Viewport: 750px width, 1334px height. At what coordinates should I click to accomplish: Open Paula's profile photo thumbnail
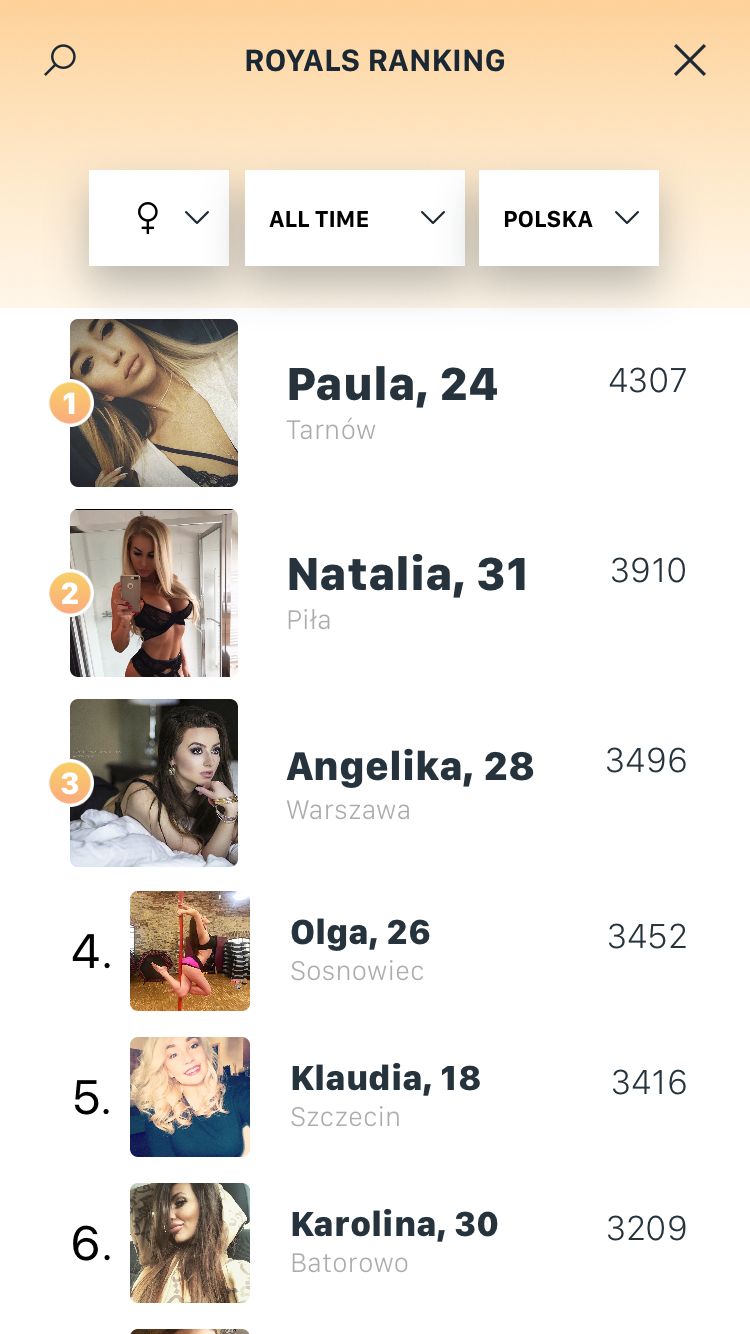tap(154, 403)
